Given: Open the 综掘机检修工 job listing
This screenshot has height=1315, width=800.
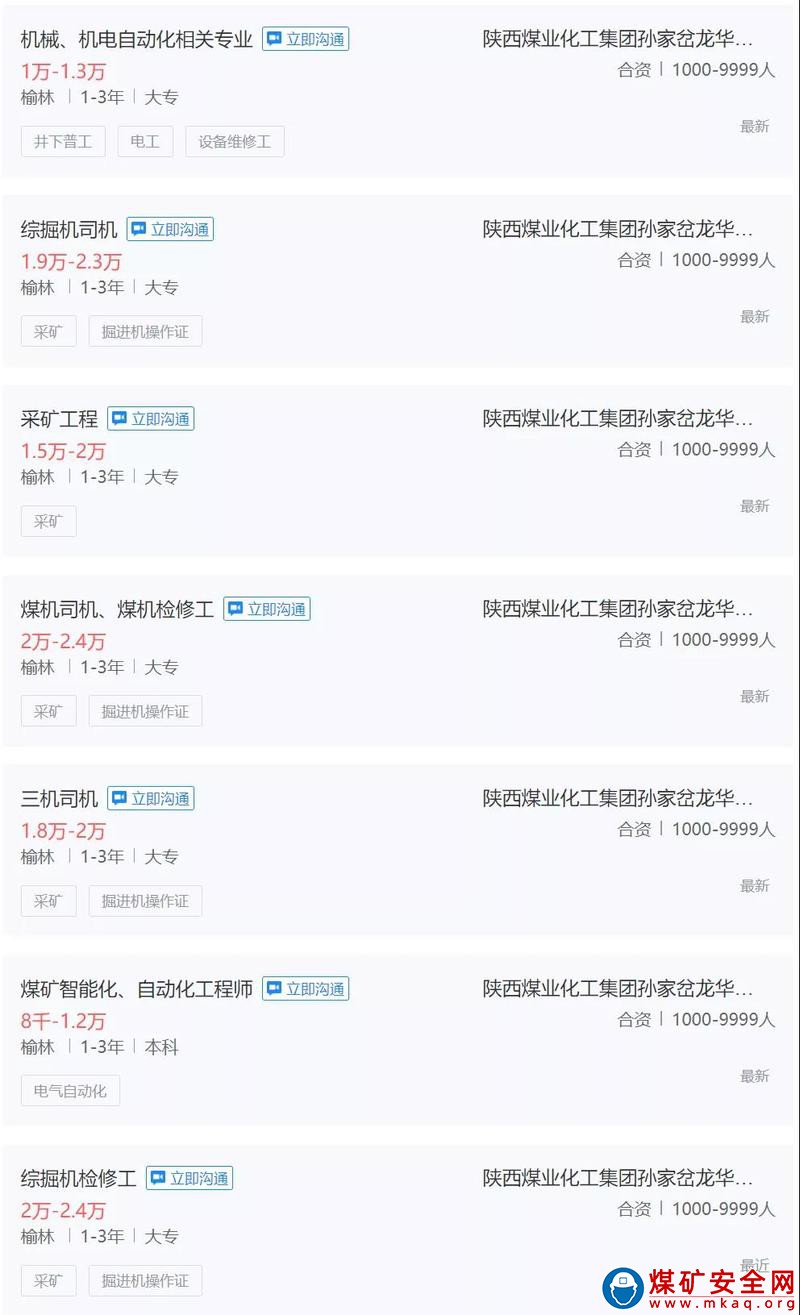Looking at the screenshot, I should pos(78,1179).
